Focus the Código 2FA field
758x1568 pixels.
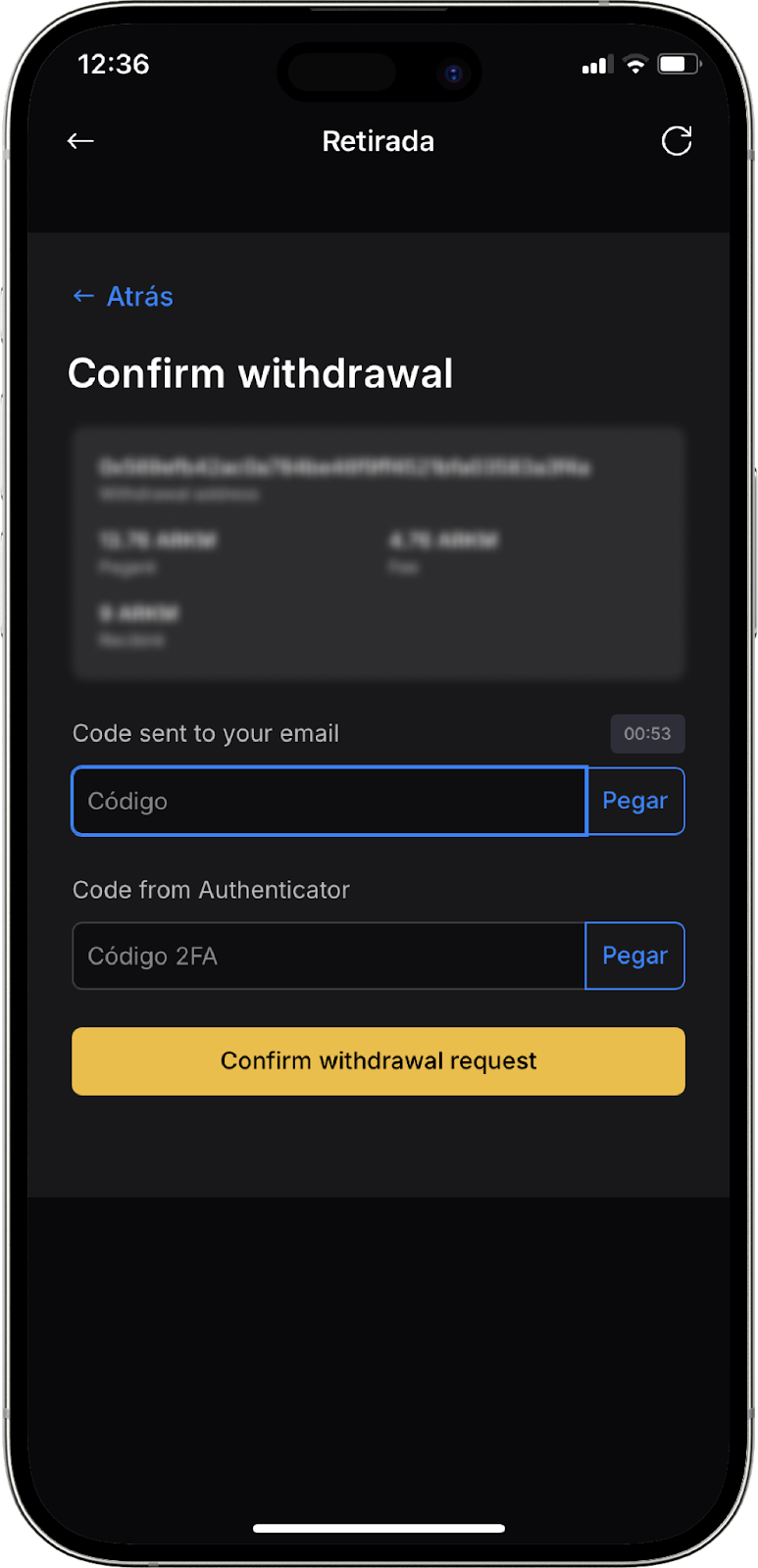point(328,955)
